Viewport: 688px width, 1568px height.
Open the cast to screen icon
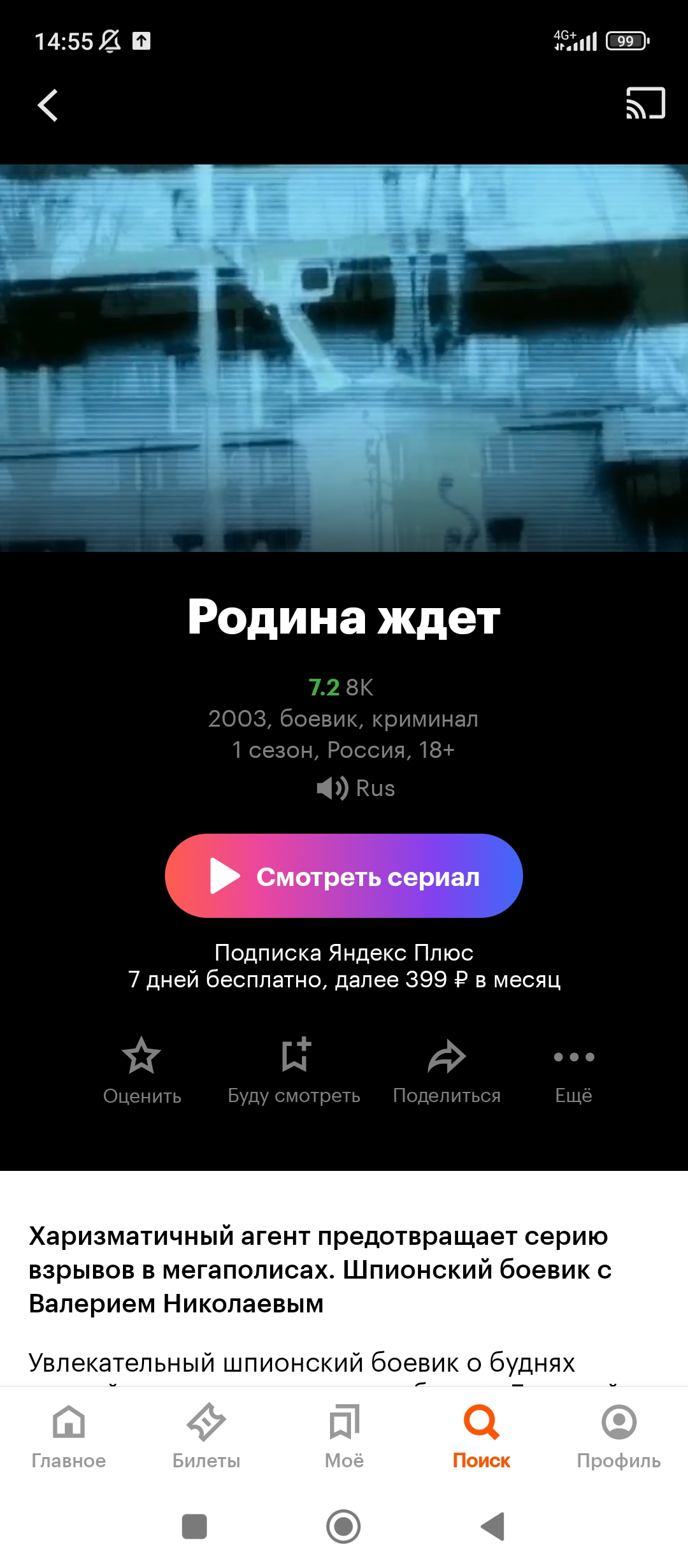[645, 103]
